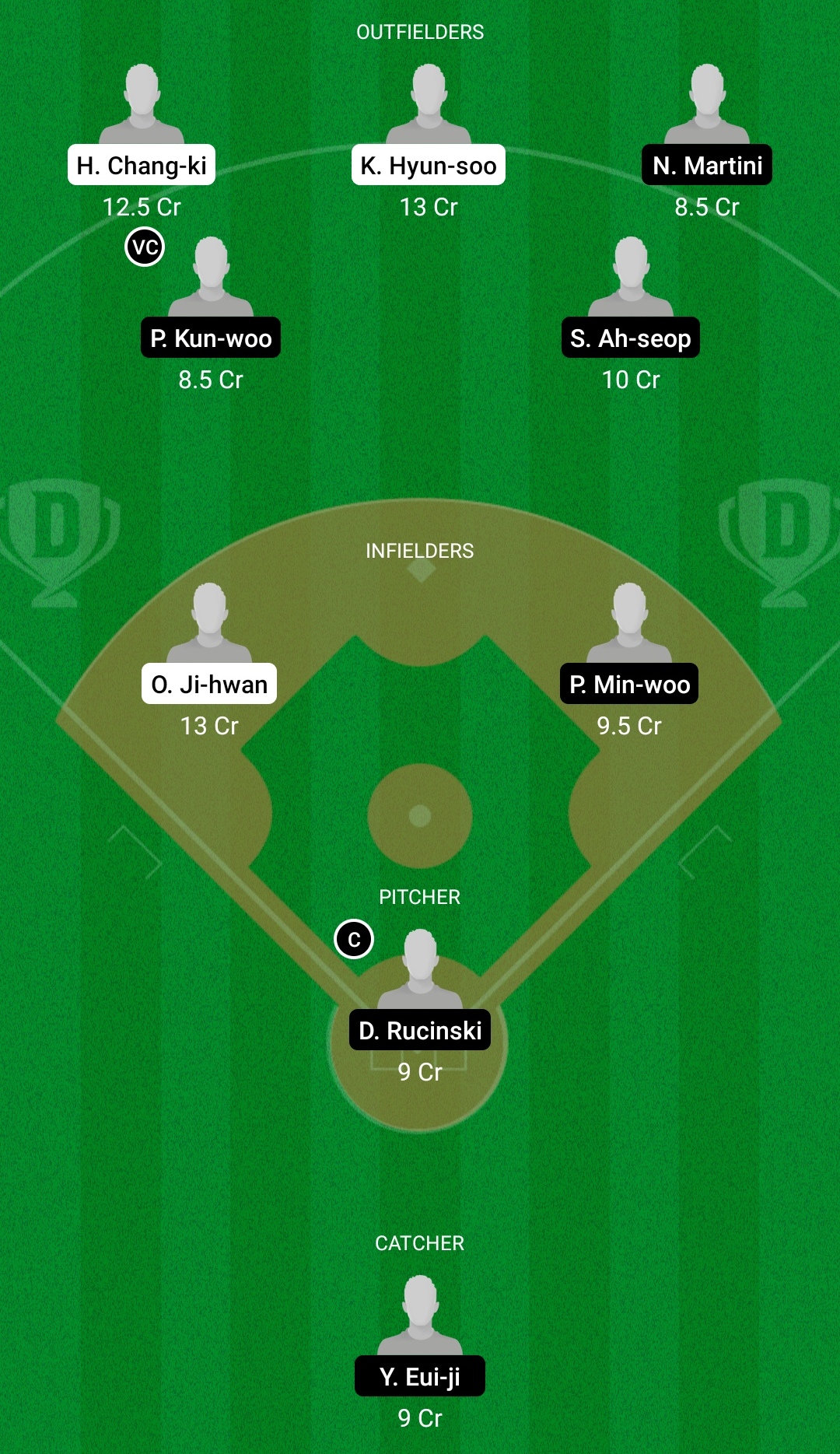This screenshot has height=1454, width=840.
Task: Show captain D. Rucinski's details
Action: click(x=420, y=1029)
